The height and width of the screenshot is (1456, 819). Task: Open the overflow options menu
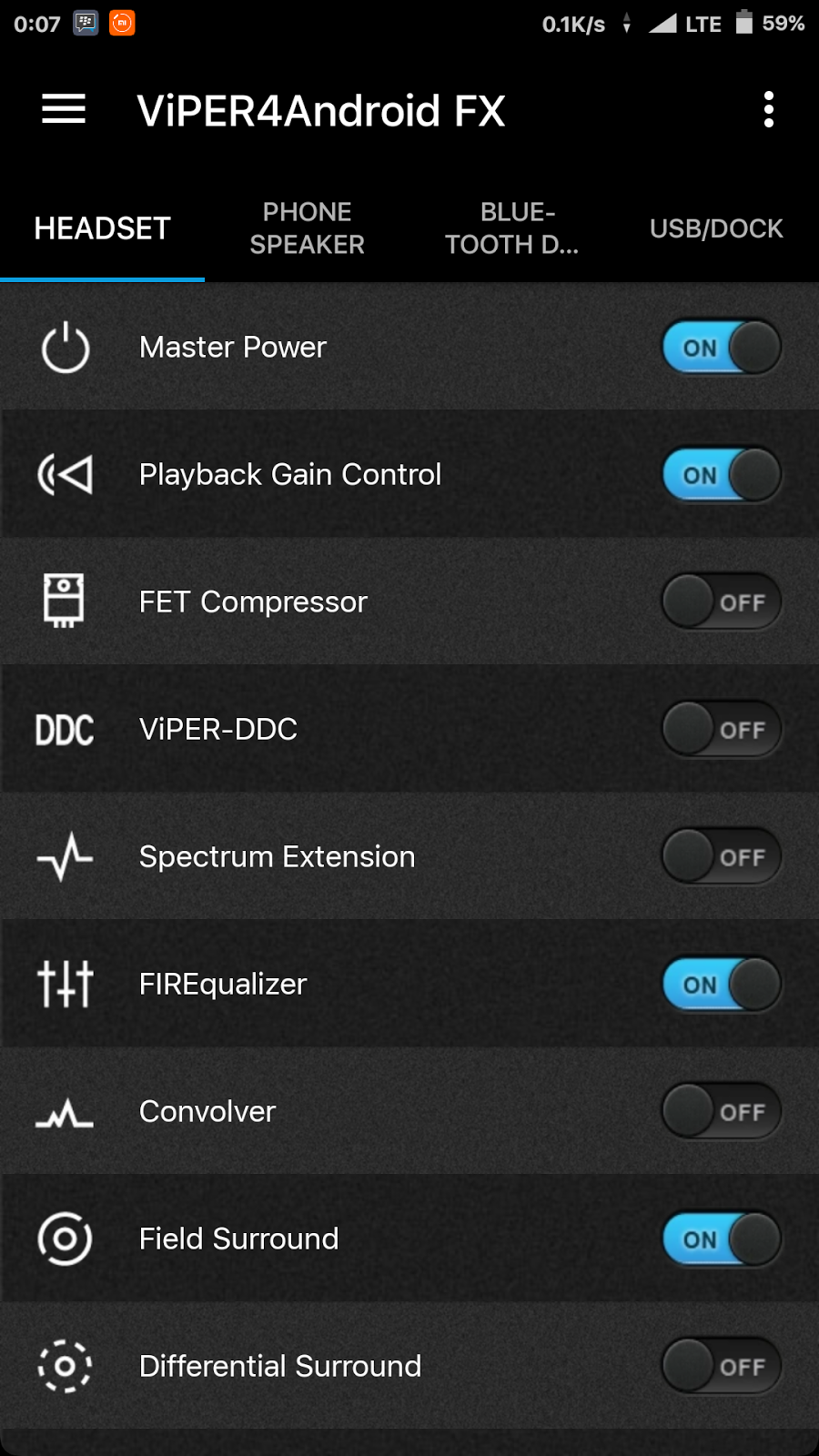[x=770, y=109]
